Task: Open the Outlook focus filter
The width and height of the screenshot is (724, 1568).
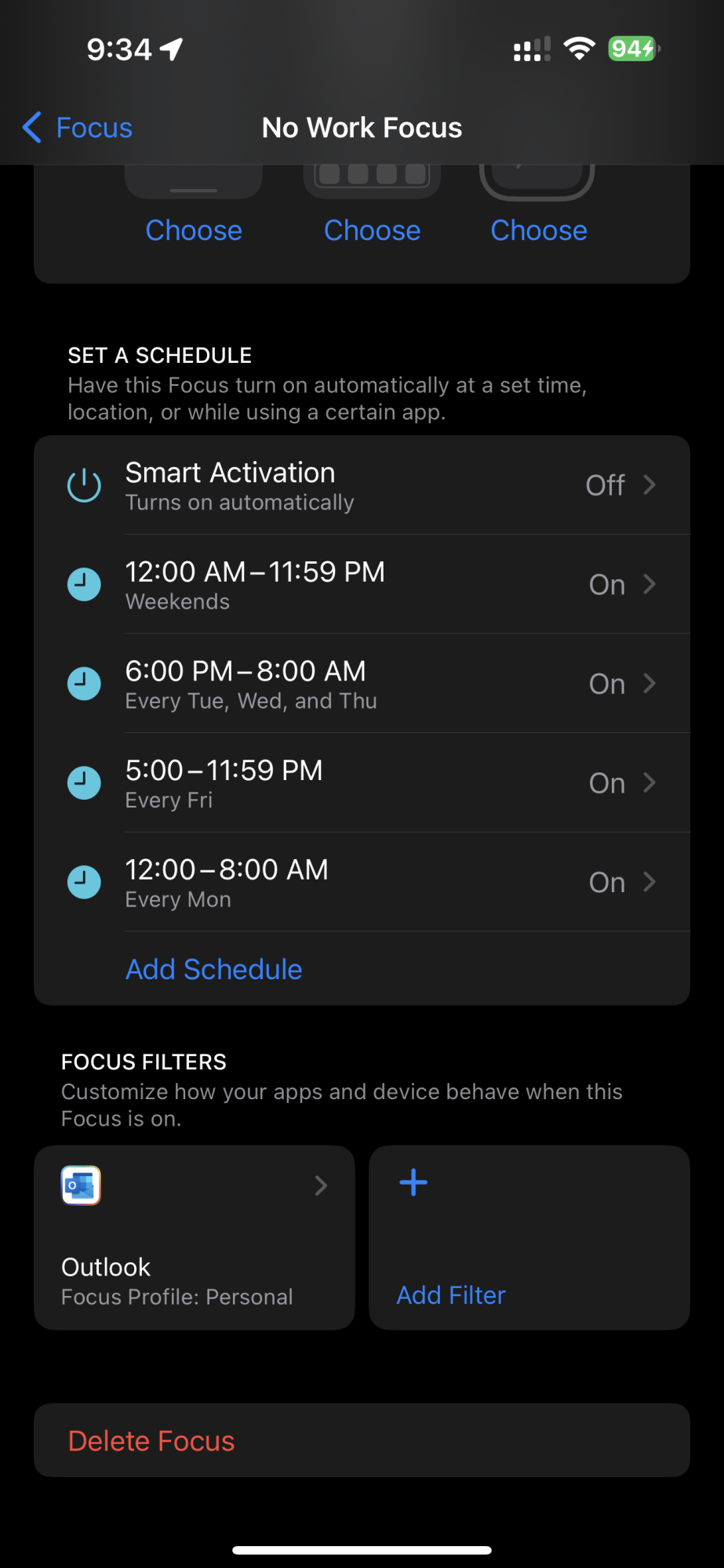Action: 194,1238
